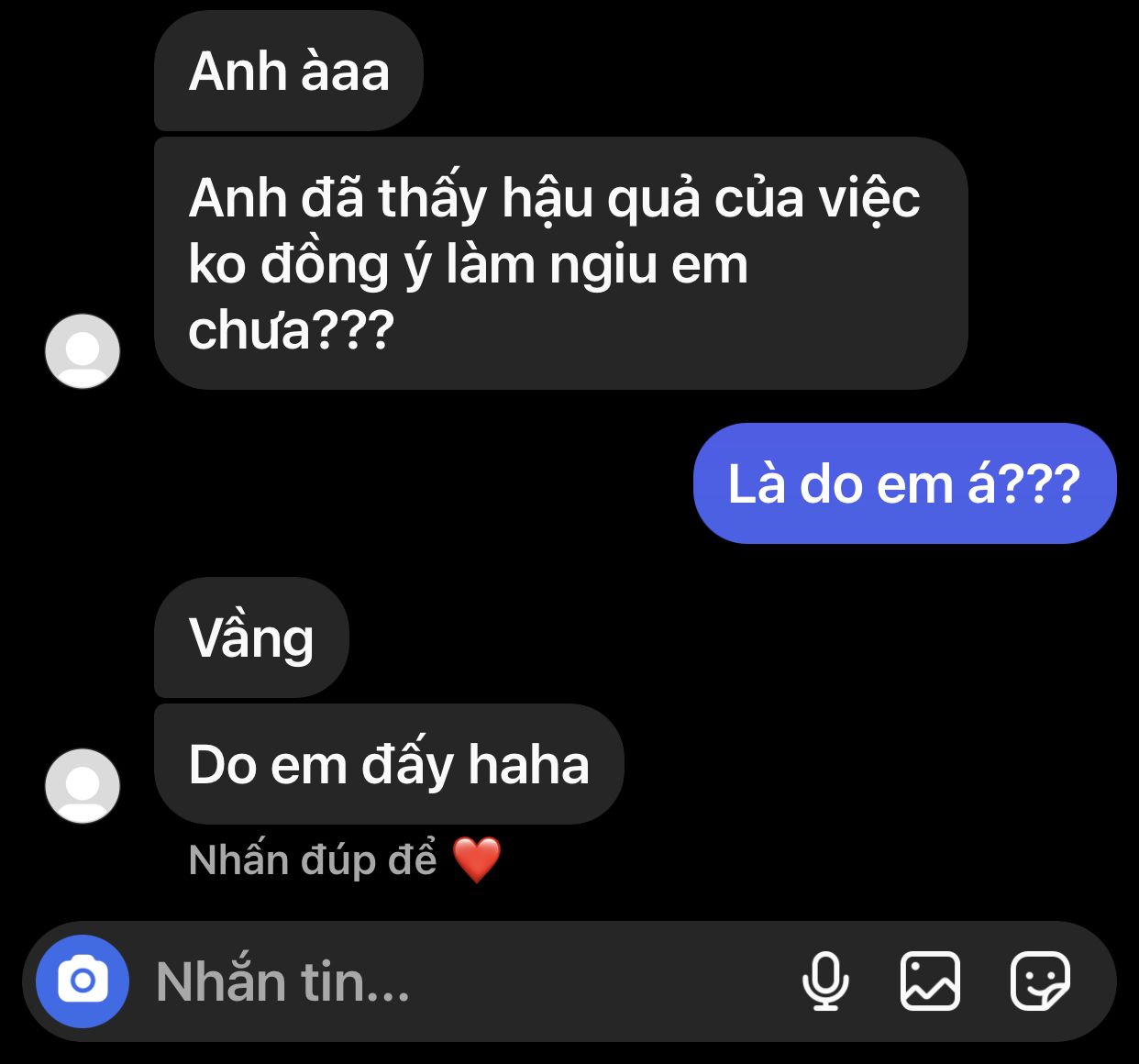Open sender's profile picture beside "Do em đấy haha"
Image resolution: width=1139 pixels, height=1064 pixels.
tap(83, 786)
